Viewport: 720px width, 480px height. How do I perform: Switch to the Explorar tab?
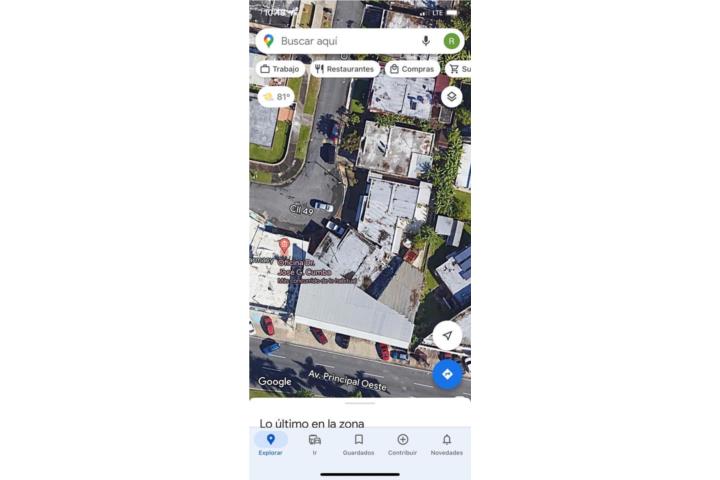coord(270,445)
